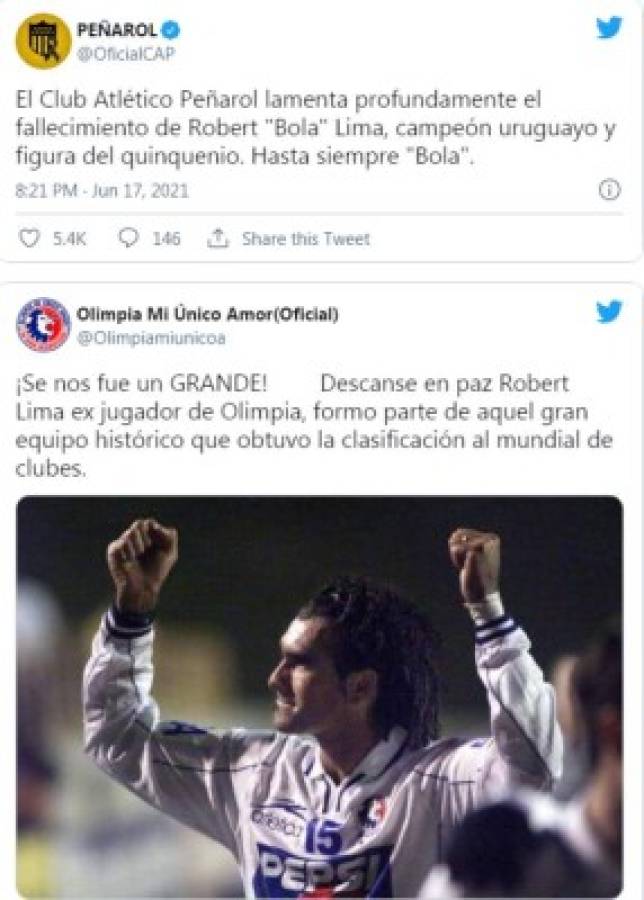Screen dimensions: 644x900
Task: View the photo in Olimpia's tweet
Action: pos(320,696)
